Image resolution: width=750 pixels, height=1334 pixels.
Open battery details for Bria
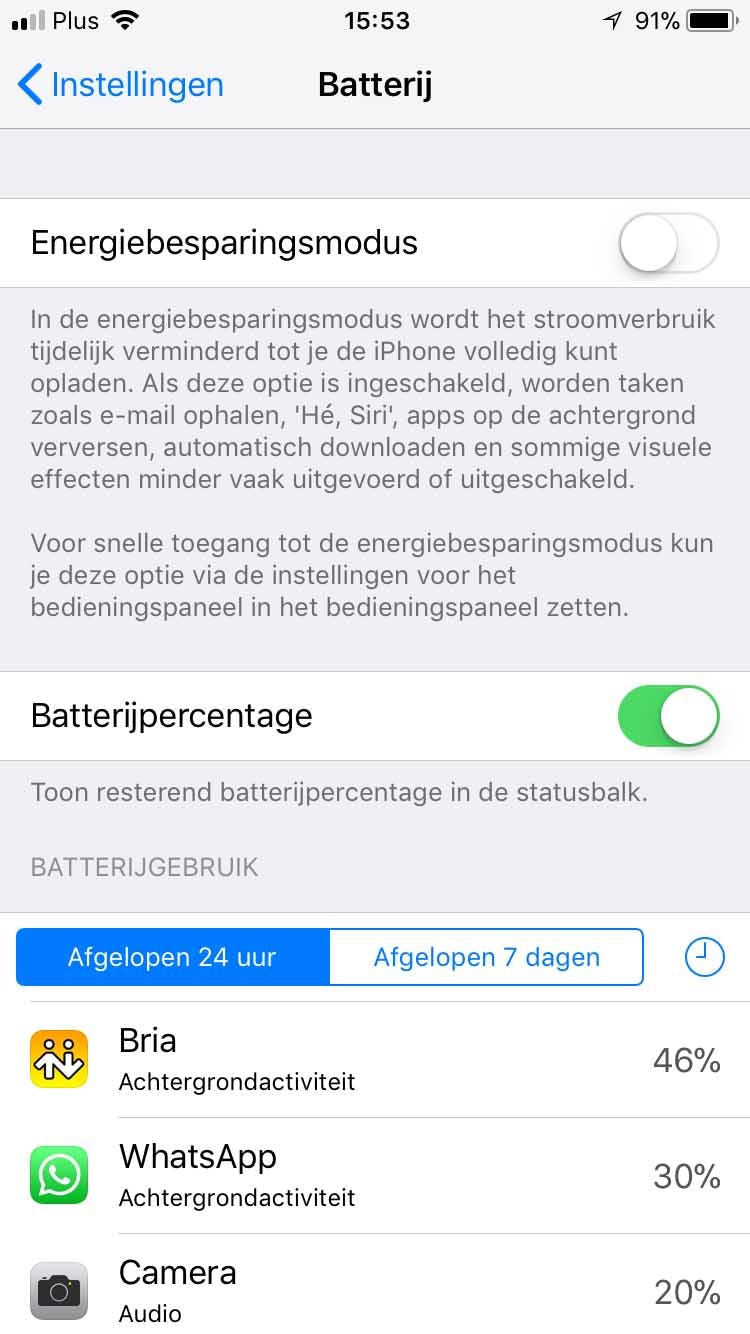click(x=375, y=1060)
